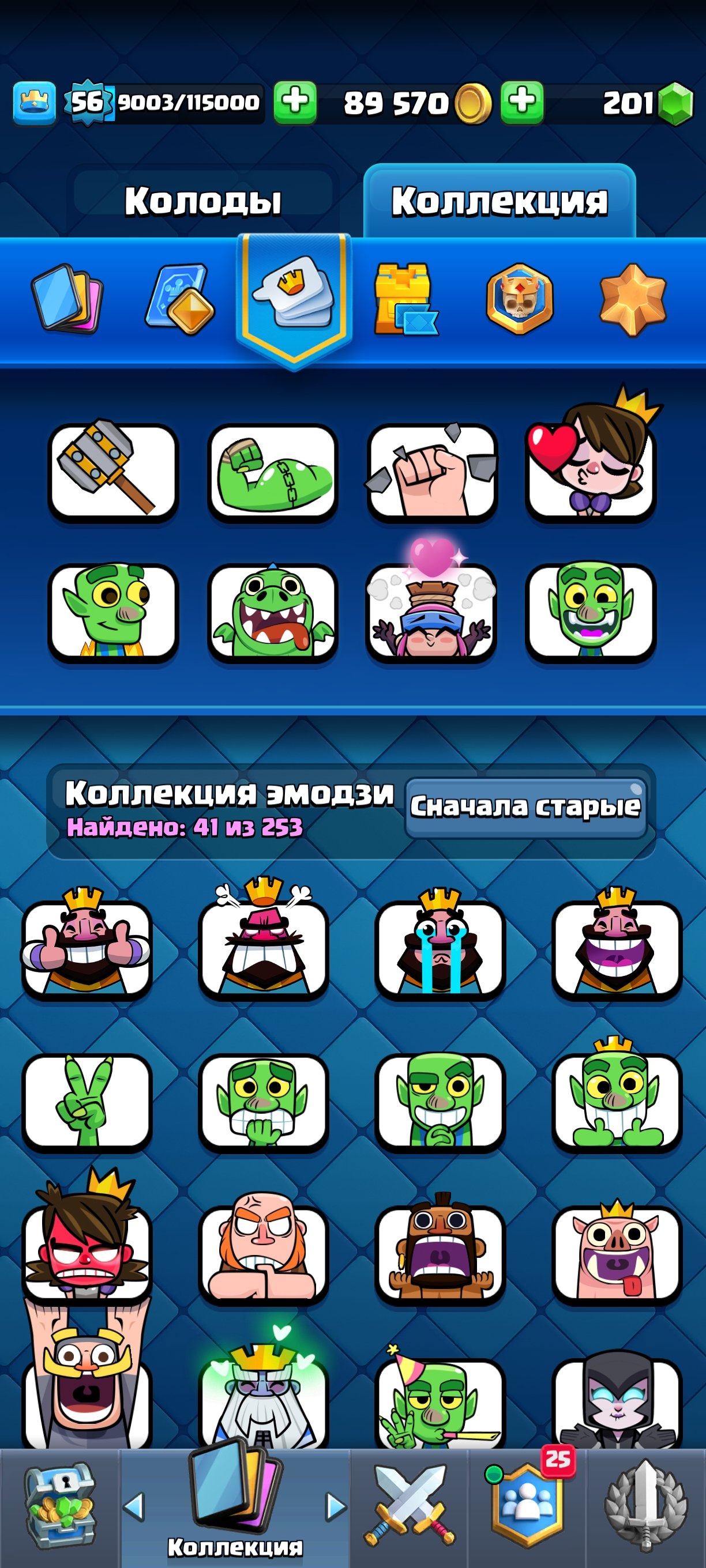
Task: Open the player profile crown icon
Action: (x=34, y=103)
